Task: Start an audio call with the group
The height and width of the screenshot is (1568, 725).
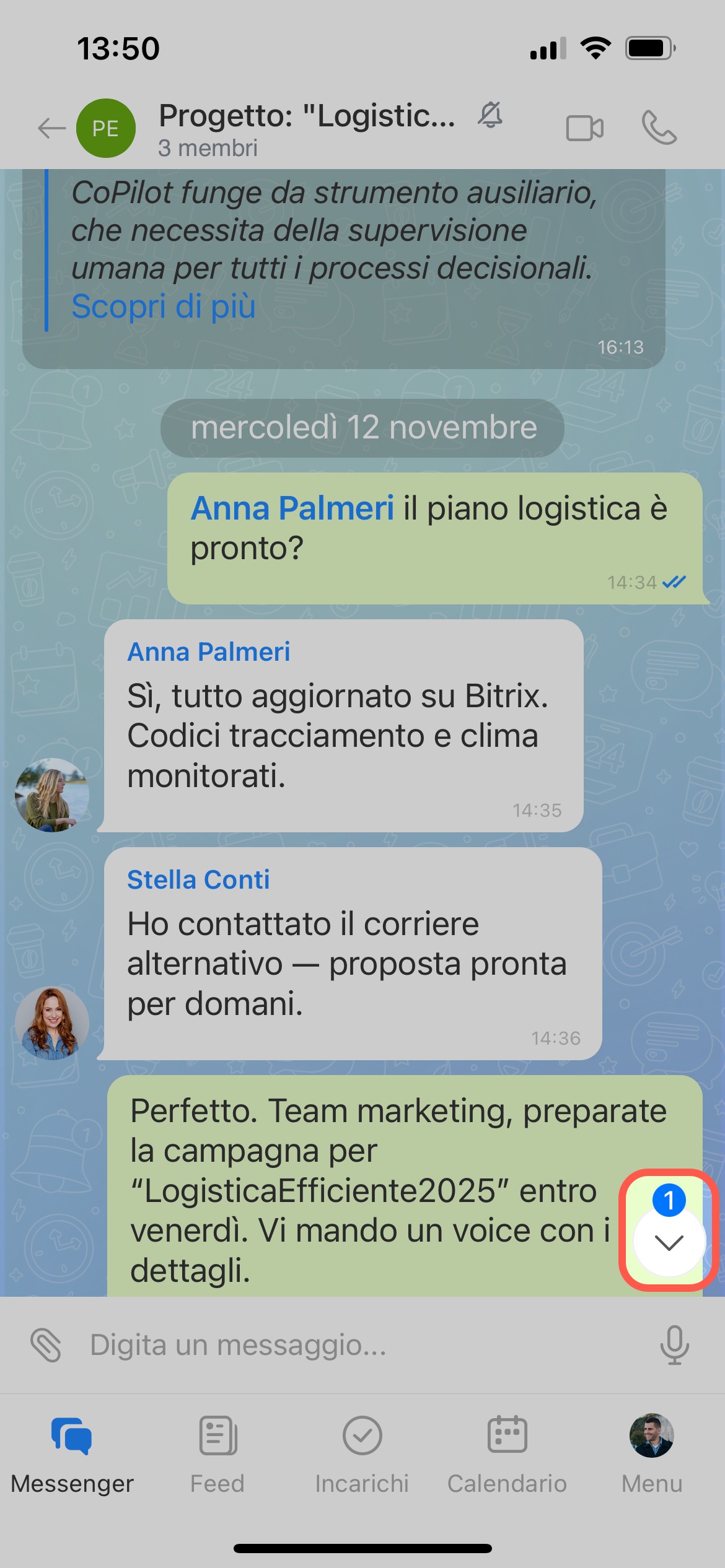Action: click(659, 128)
